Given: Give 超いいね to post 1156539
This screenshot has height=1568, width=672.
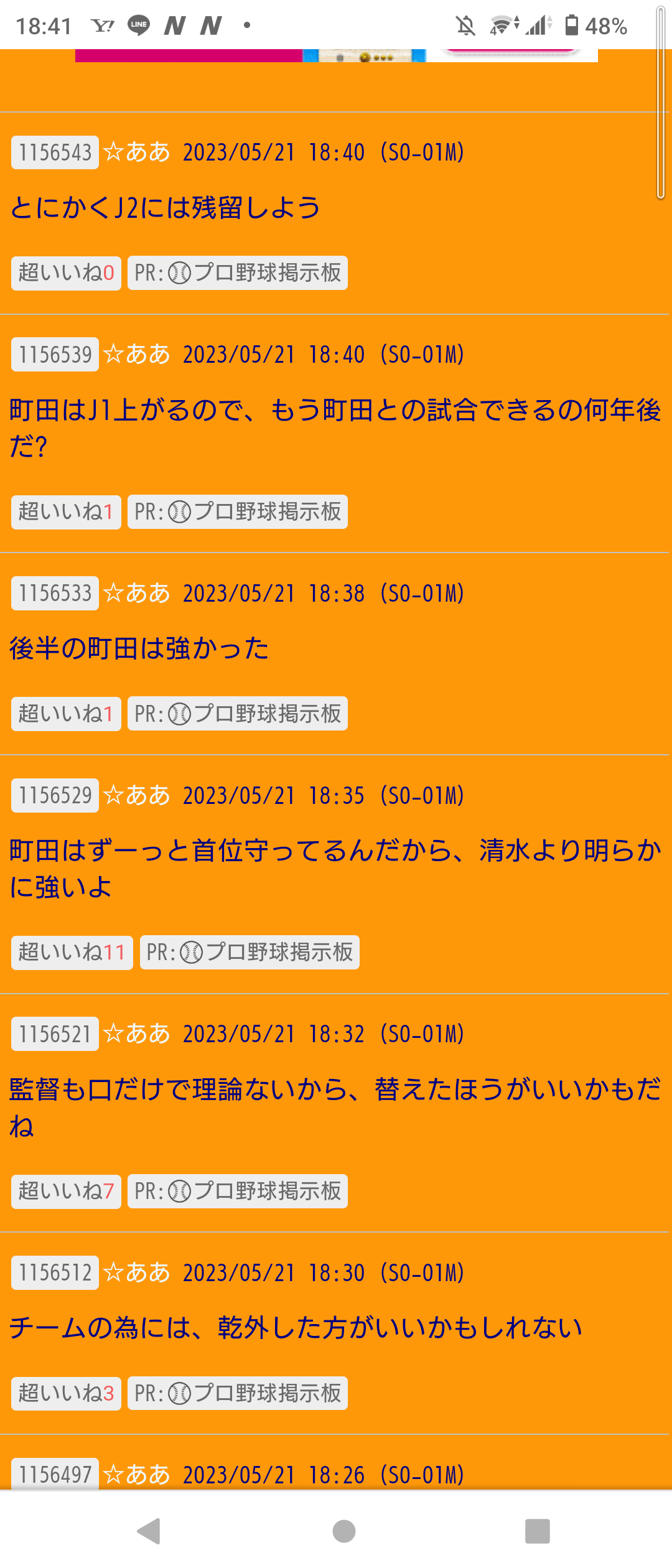Looking at the screenshot, I should coord(66,512).
